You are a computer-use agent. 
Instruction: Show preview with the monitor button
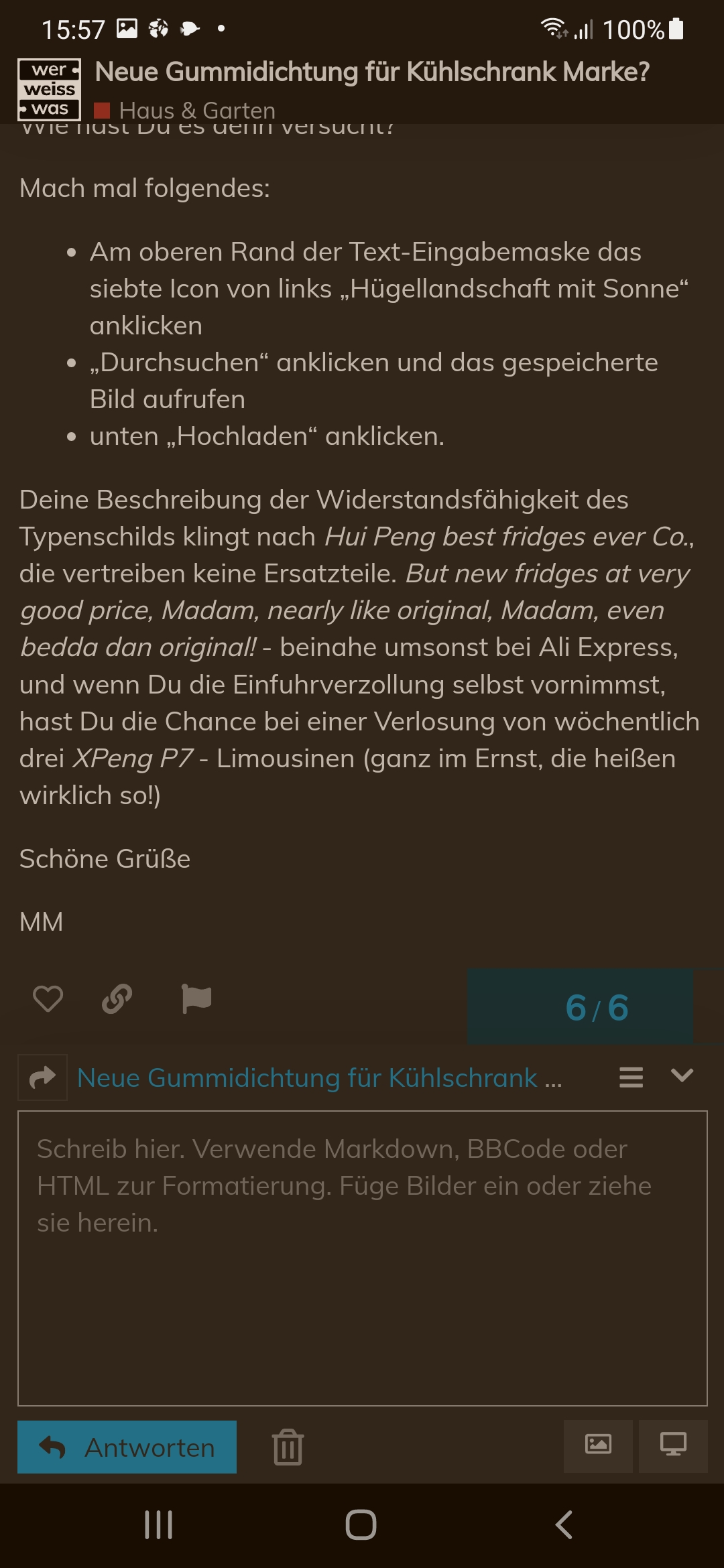point(673,1445)
